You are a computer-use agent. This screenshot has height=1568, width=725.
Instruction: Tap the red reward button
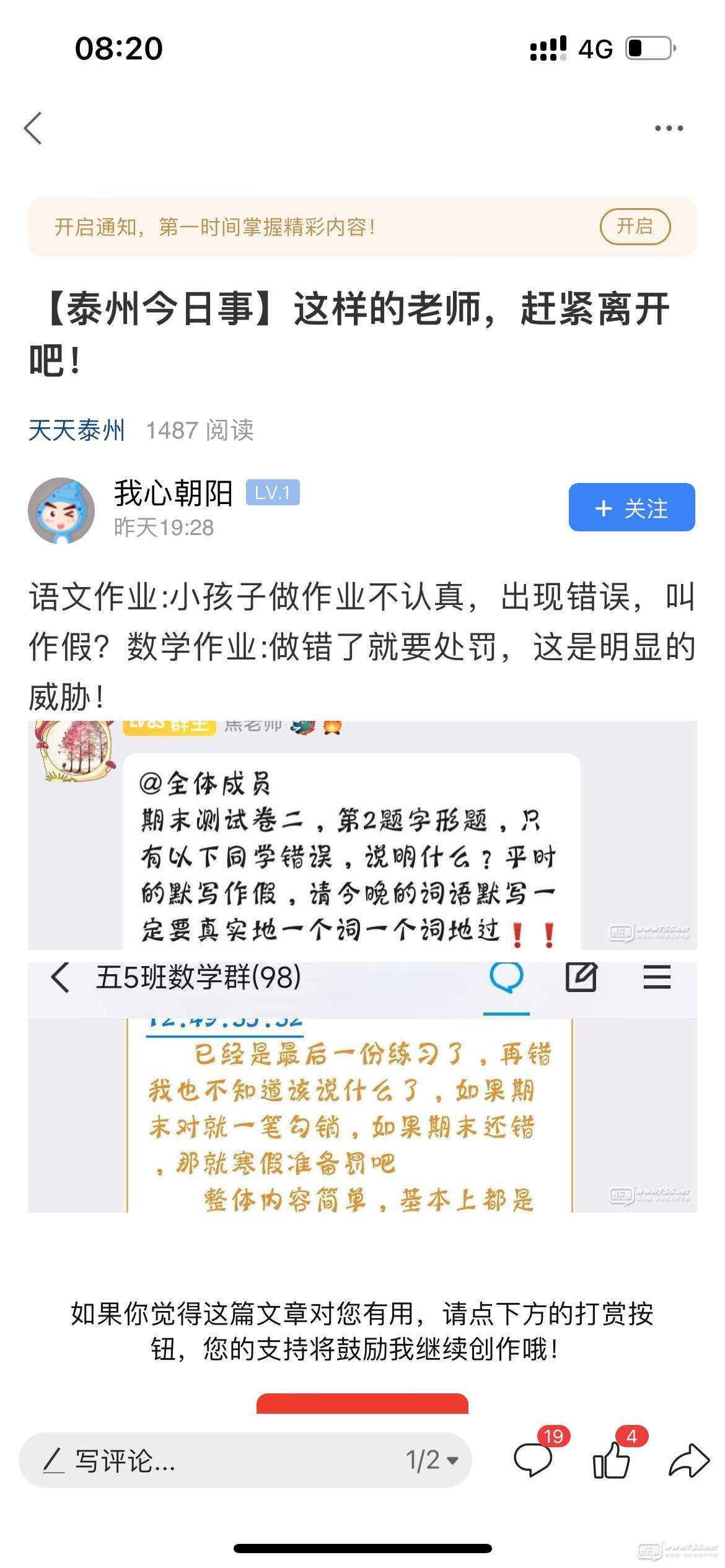point(362,1405)
